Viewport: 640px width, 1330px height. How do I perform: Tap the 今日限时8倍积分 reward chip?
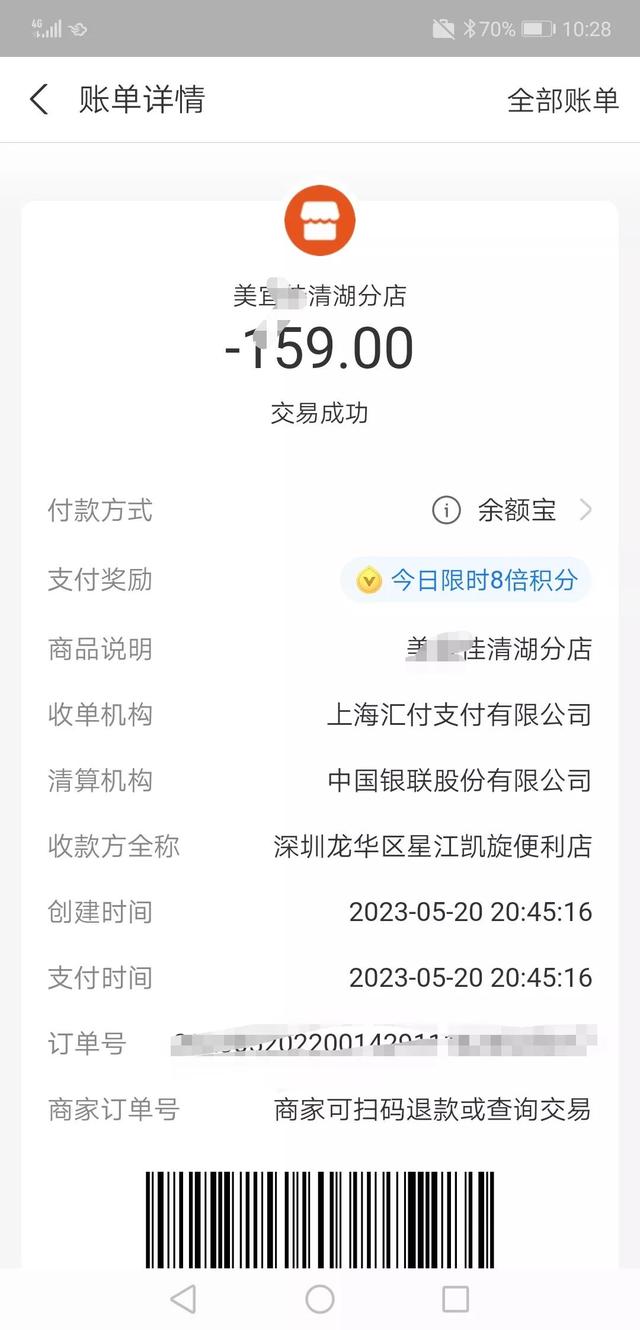(x=466, y=580)
